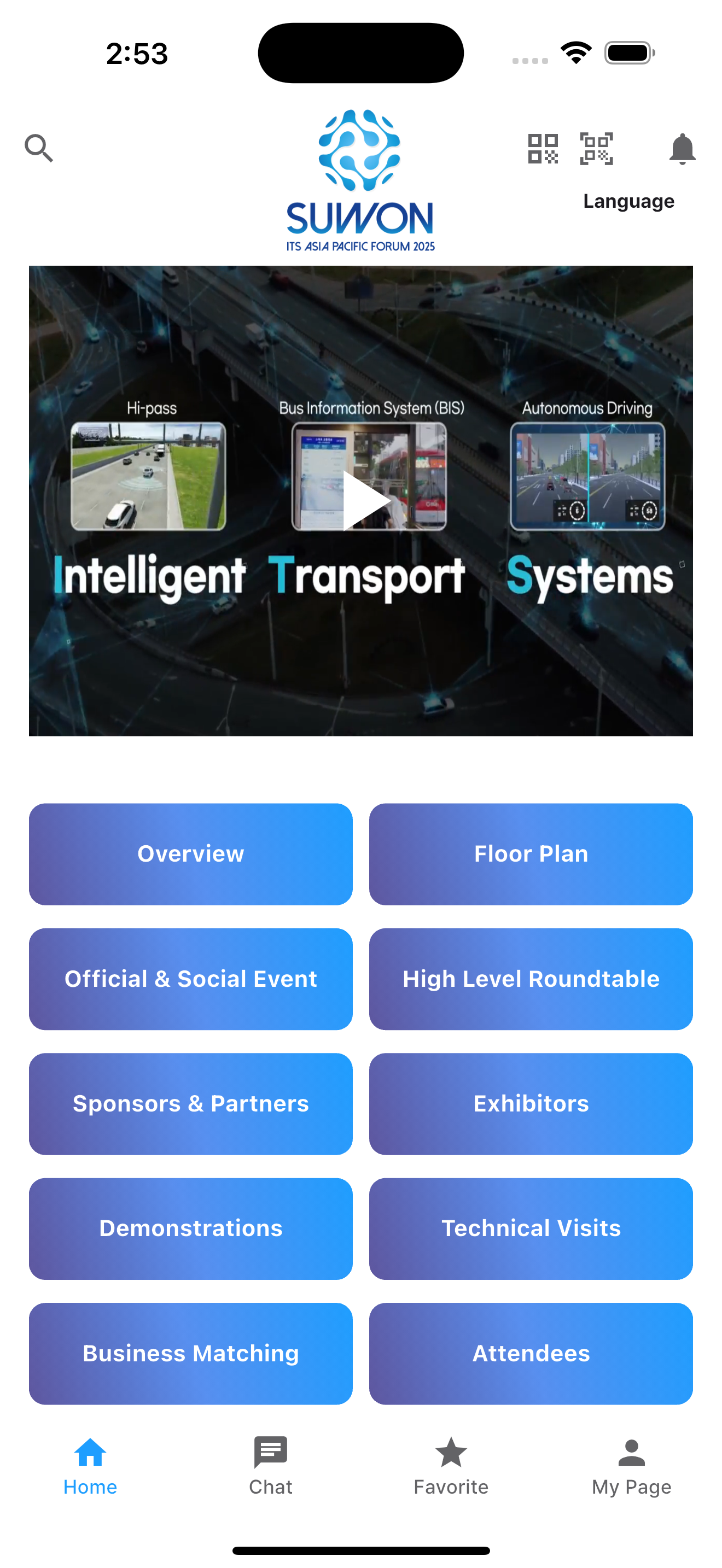
Task: Go to Business Matching
Action: [190, 1353]
